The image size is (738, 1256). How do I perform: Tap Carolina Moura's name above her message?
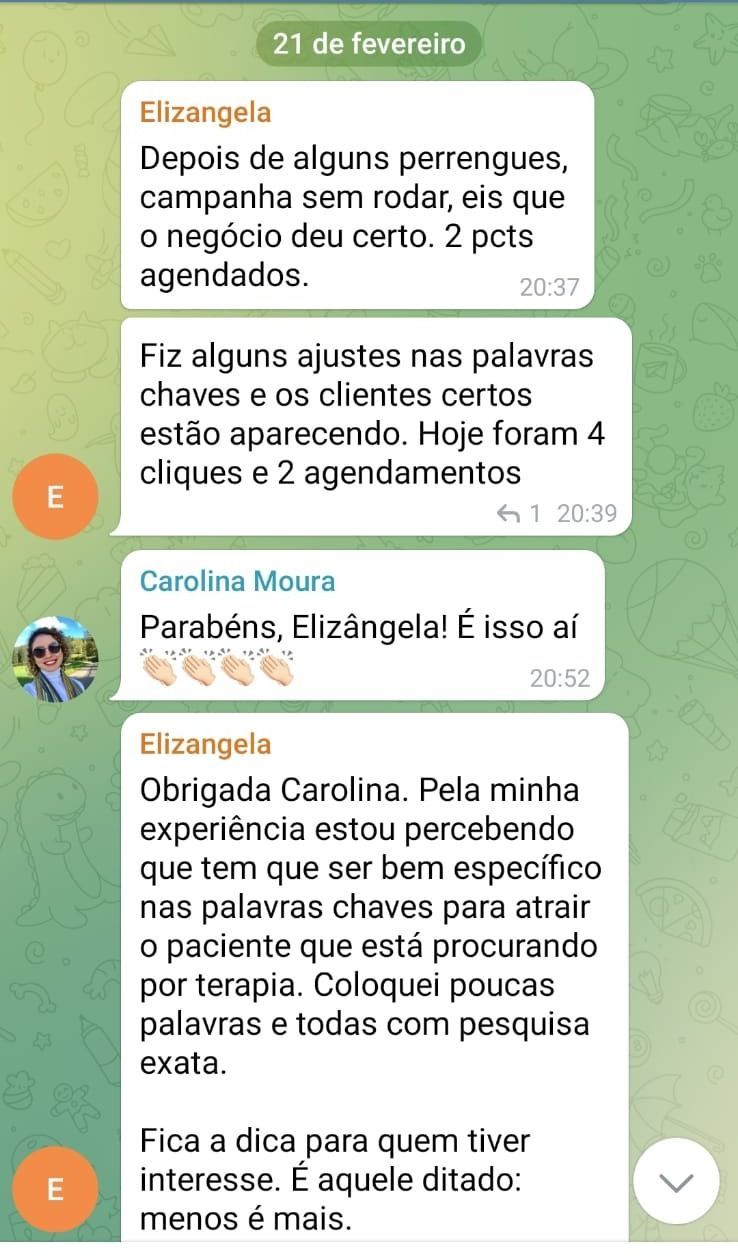tap(237, 581)
